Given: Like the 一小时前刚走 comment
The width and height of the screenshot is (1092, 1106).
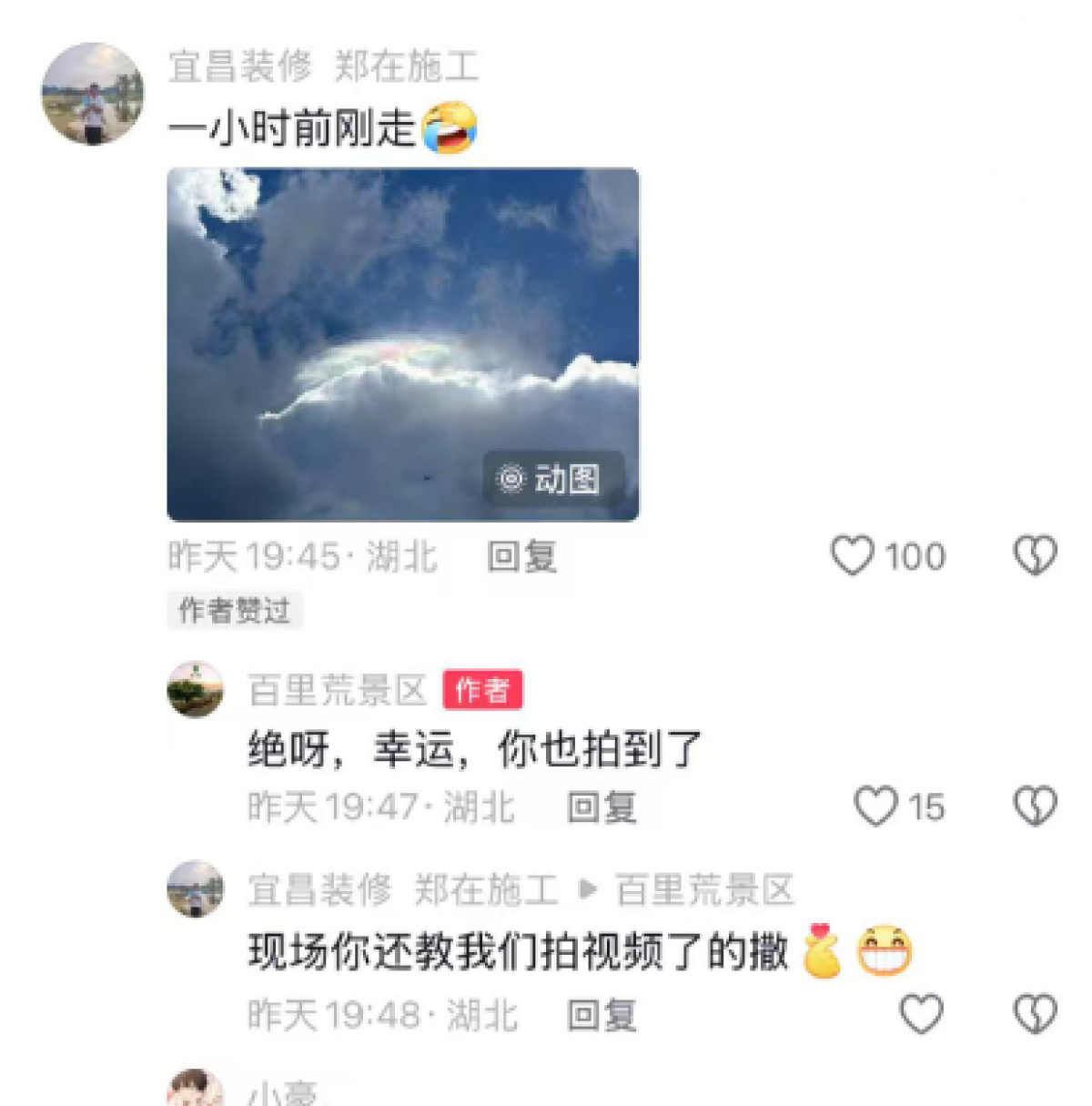Looking at the screenshot, I should 853,555.
